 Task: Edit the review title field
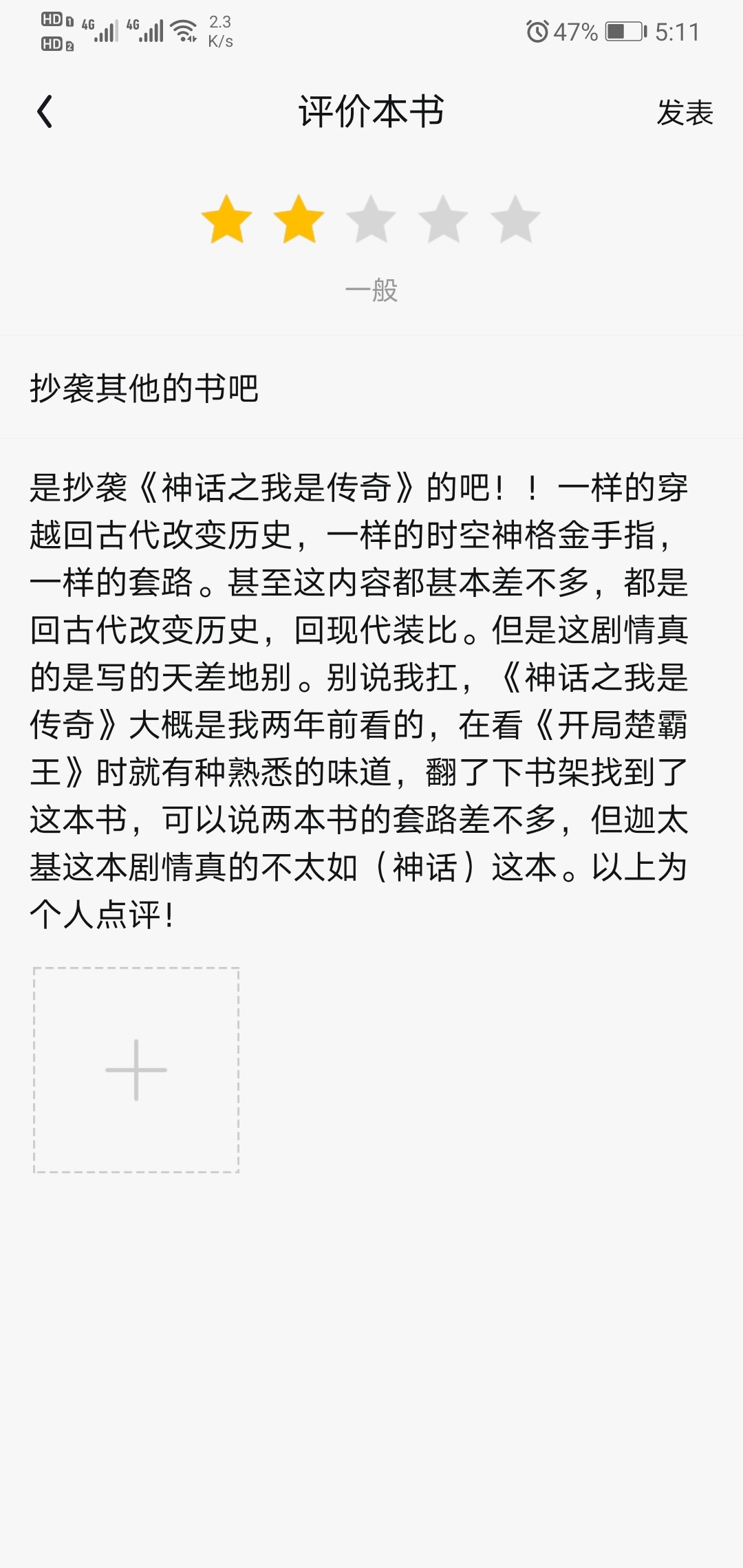pos(371,389)
